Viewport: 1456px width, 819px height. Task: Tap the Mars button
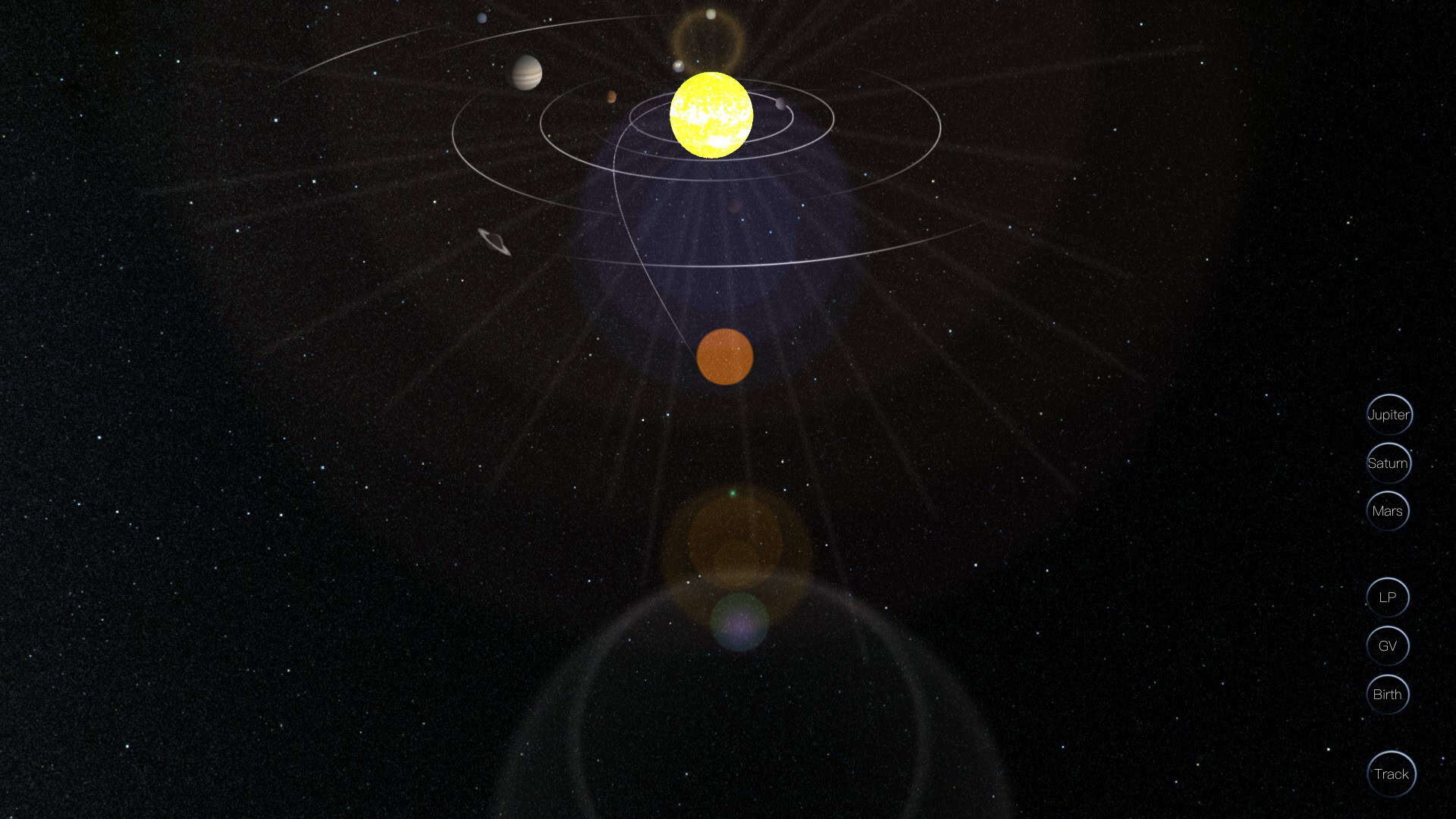click(1387, 511)
